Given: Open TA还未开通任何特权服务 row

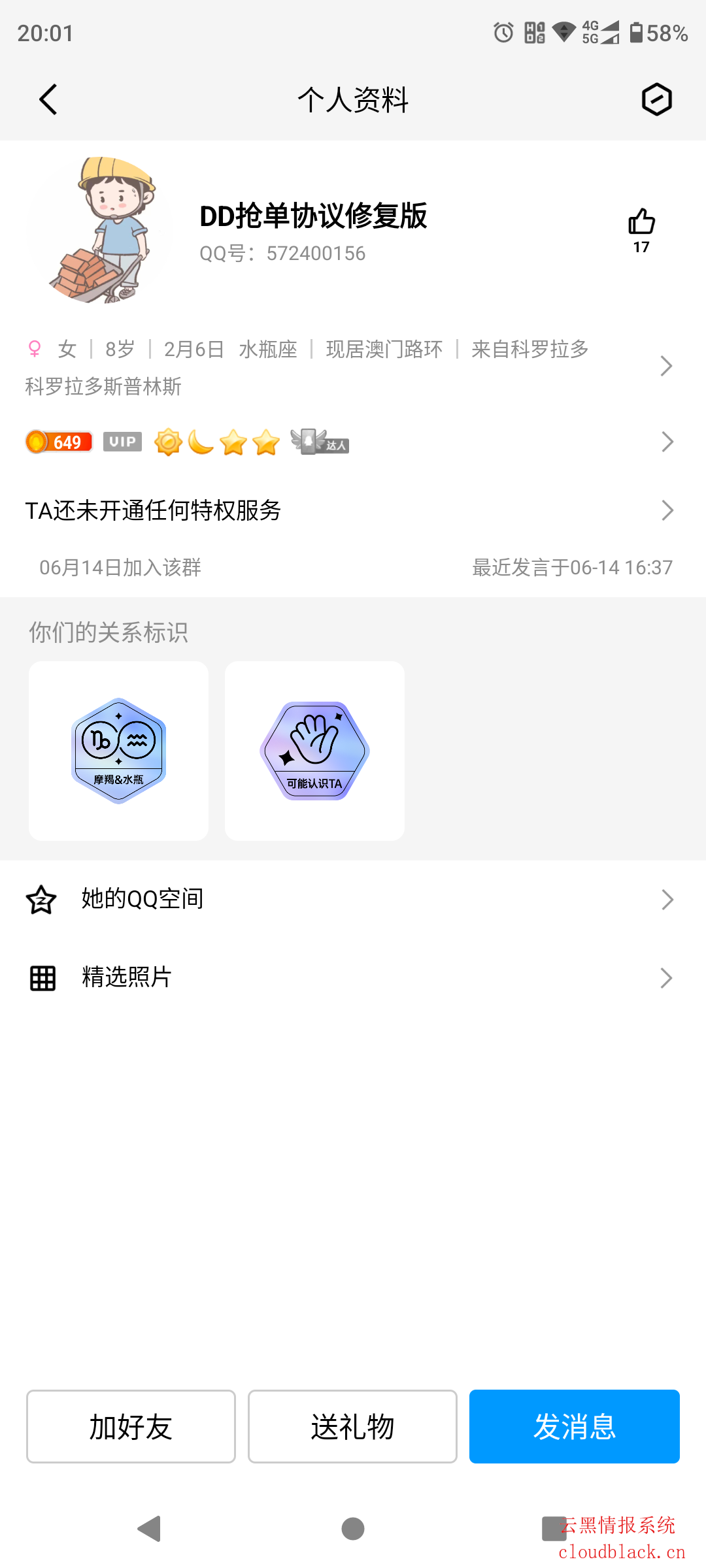Looking at the screenshot, I should pyautogui.click(x=353, y=510).
